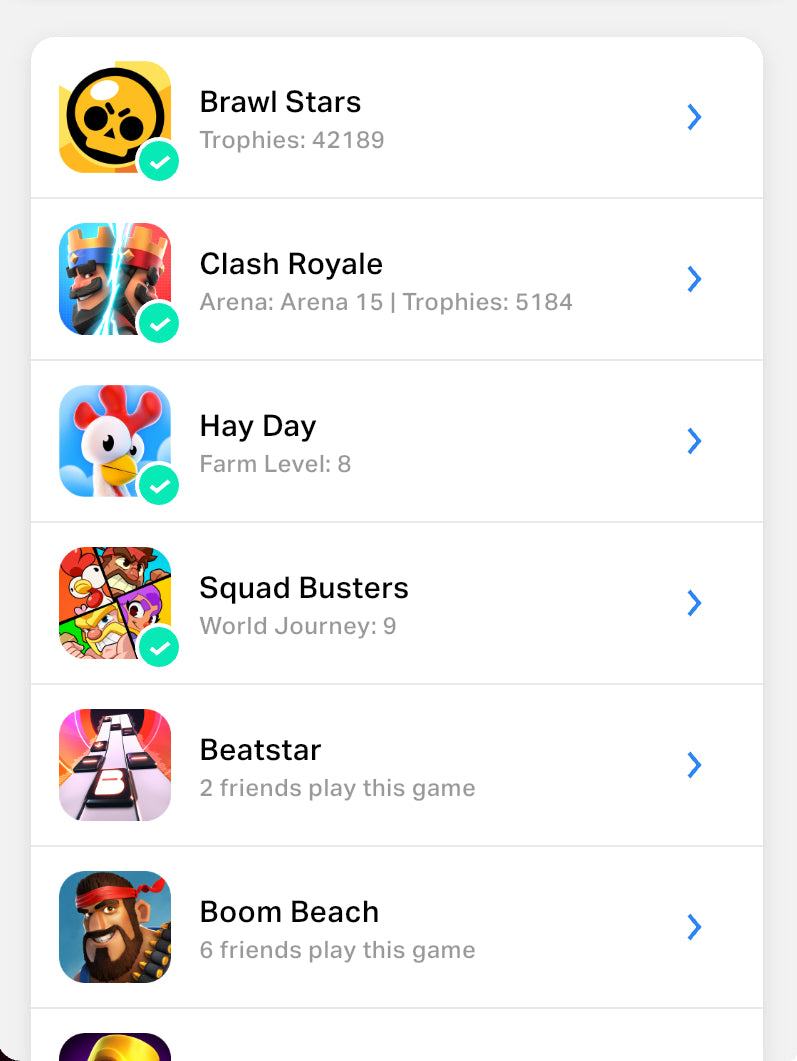
Task: View the Beatstar game entry
Action: coord(397,766)
